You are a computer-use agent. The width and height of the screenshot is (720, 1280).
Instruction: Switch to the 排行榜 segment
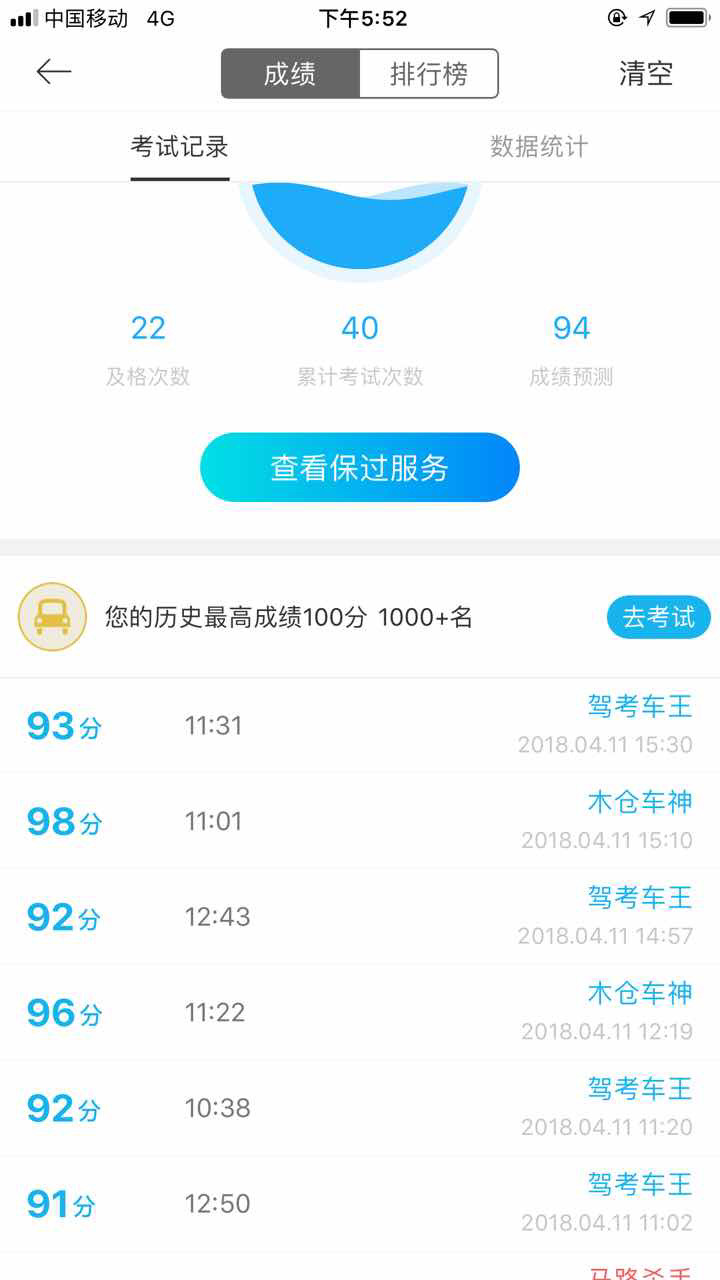[x=428, y=74]
